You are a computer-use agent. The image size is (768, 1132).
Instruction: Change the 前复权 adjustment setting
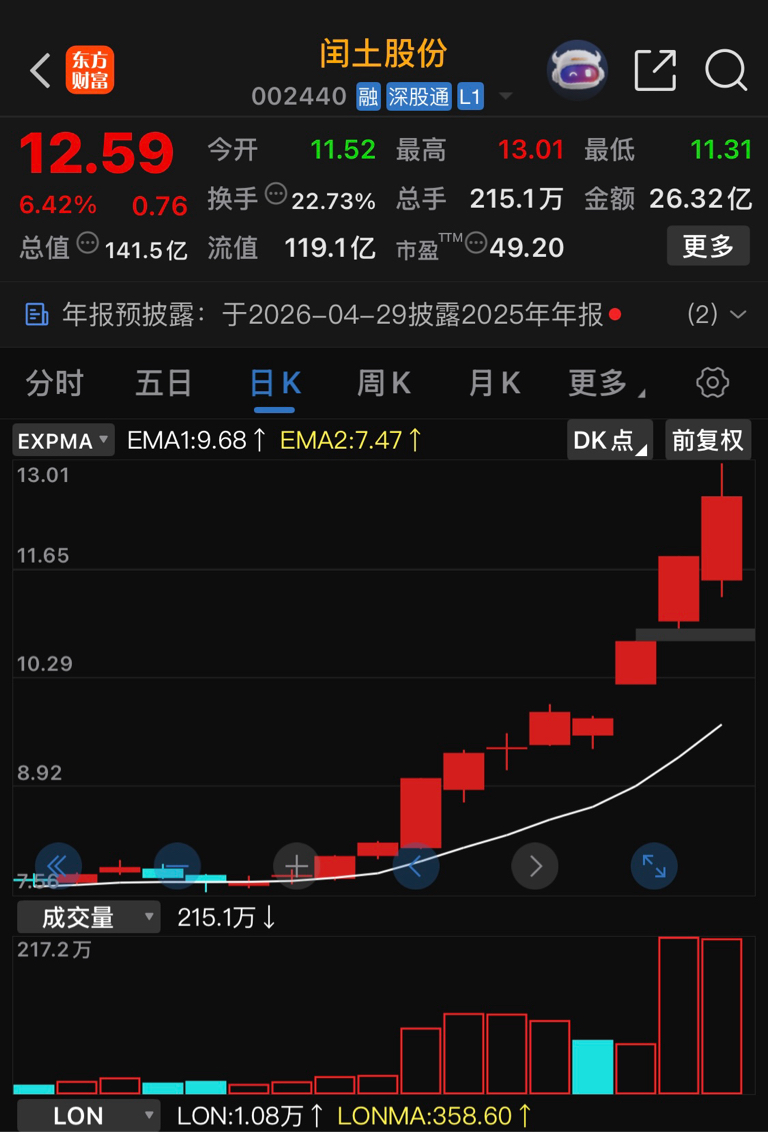coord(708,441)
